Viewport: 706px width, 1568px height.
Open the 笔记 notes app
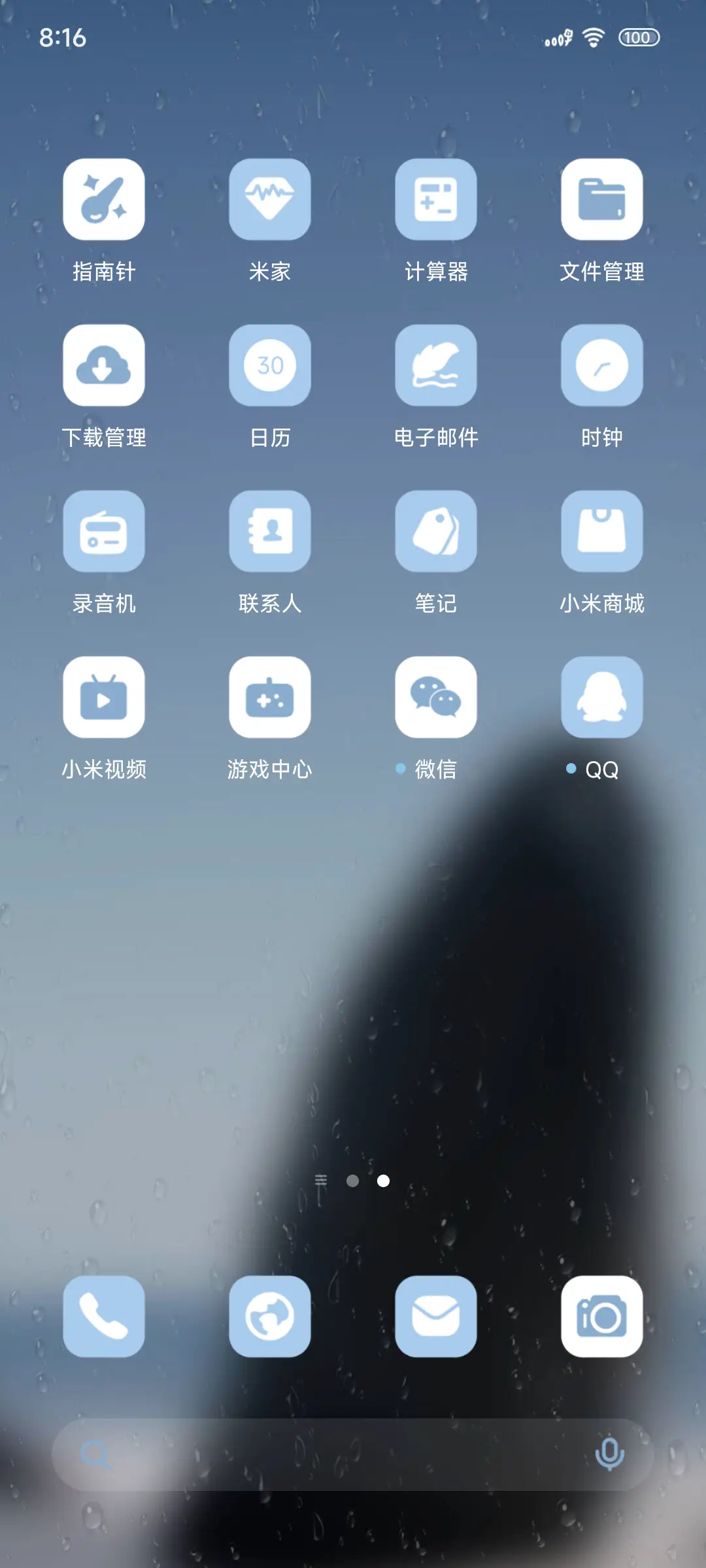pos(436,531)
